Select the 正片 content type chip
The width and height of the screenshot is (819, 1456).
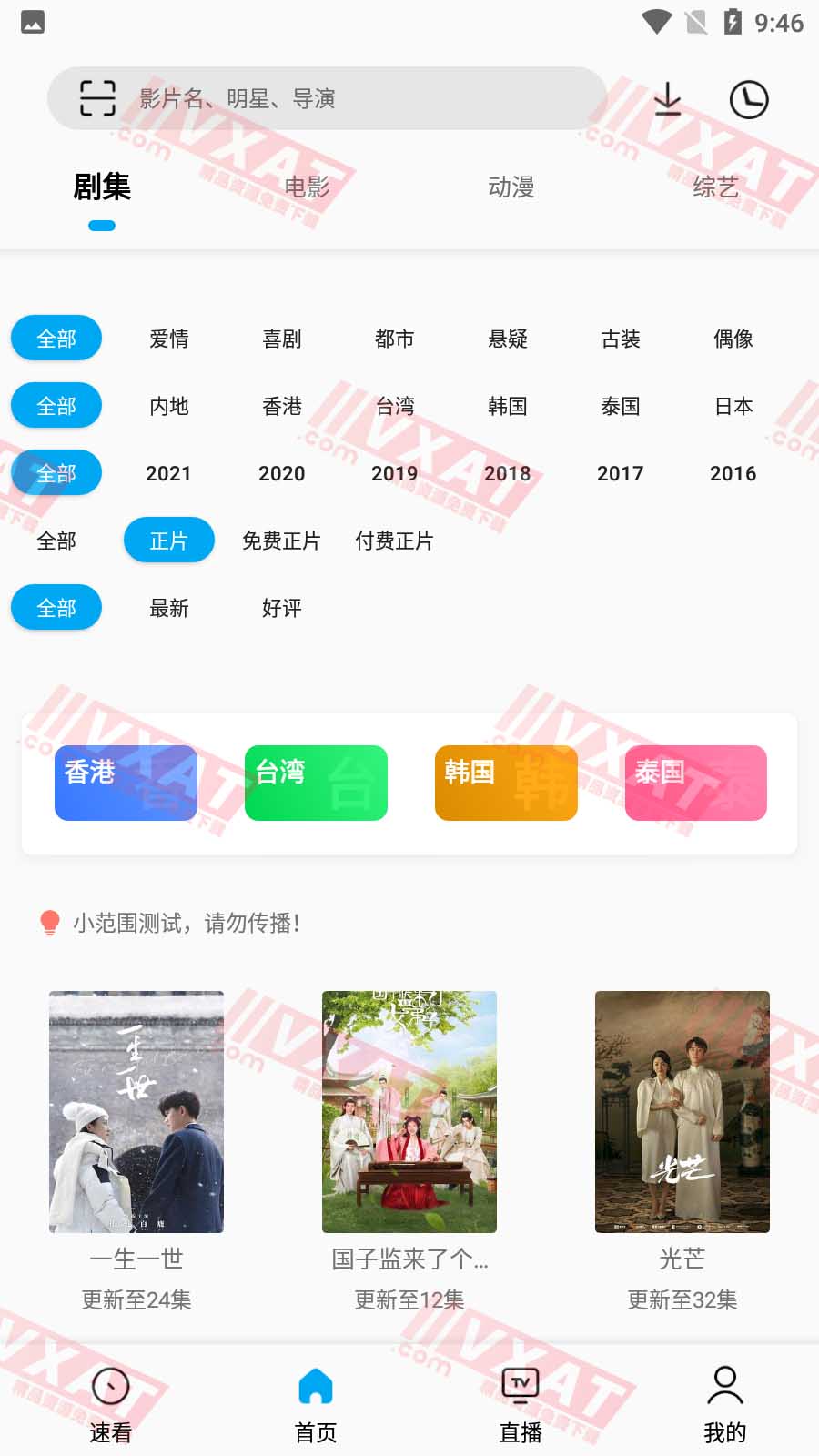[x=168, y=540]
